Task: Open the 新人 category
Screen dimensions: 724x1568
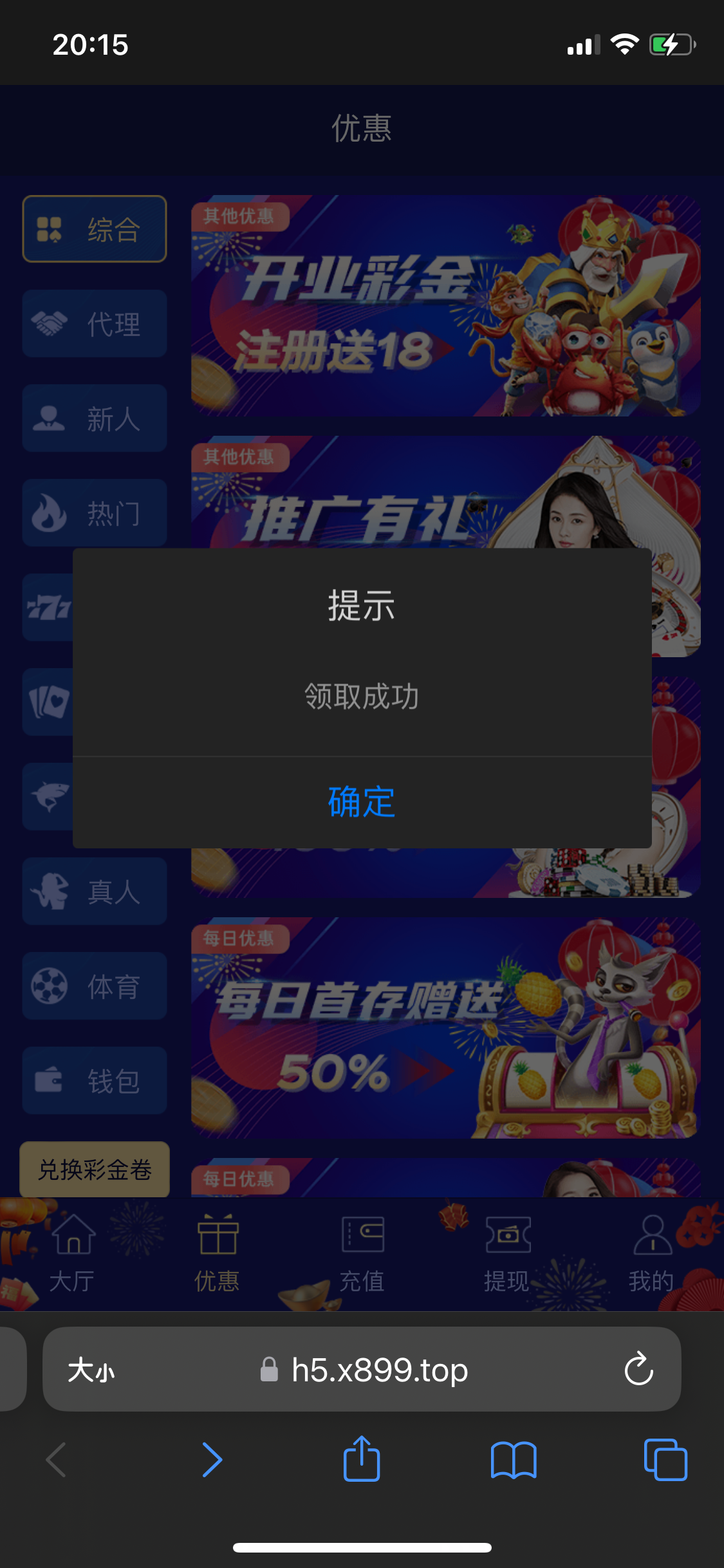Action: (x=95, y=418)
